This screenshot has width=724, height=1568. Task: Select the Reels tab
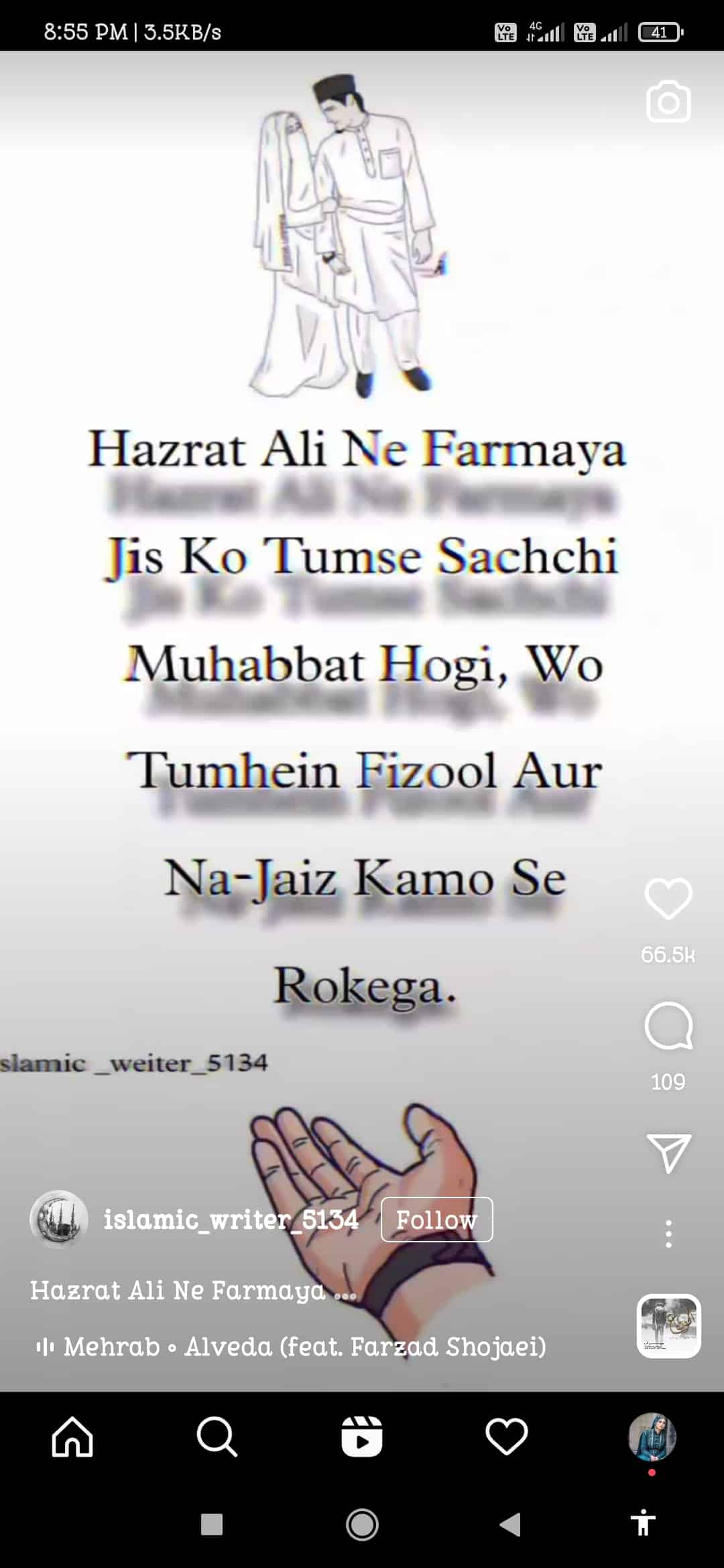click(x=362, y=1437)
